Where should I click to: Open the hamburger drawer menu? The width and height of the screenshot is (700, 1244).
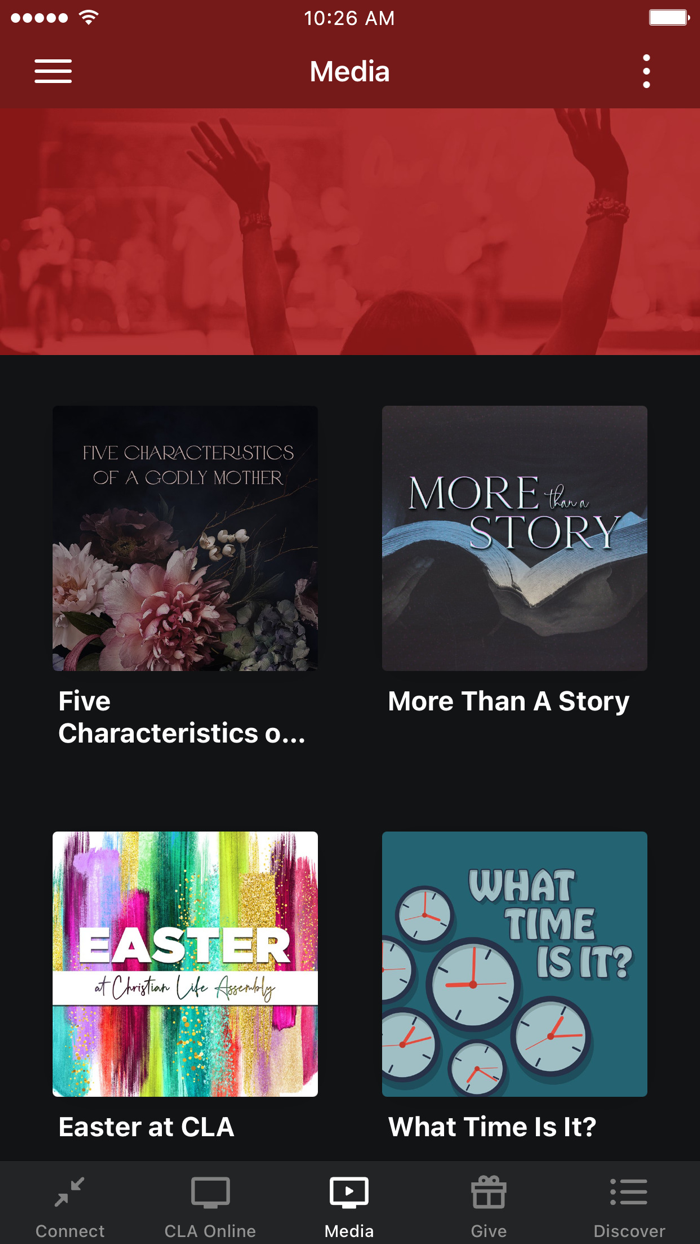pos(53,71)
